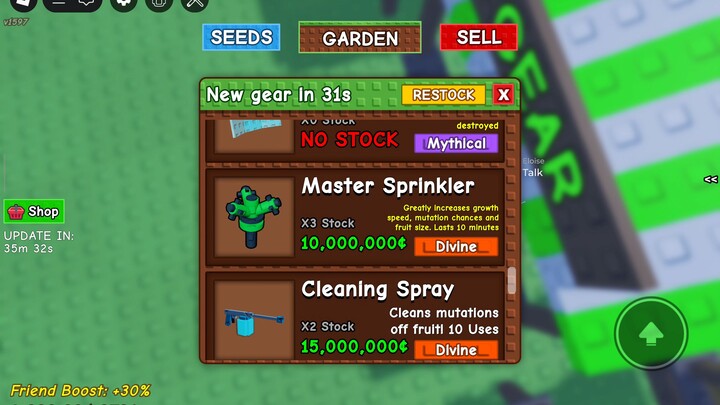
Task: Open the settings gear icon
Action: (124, 4)
